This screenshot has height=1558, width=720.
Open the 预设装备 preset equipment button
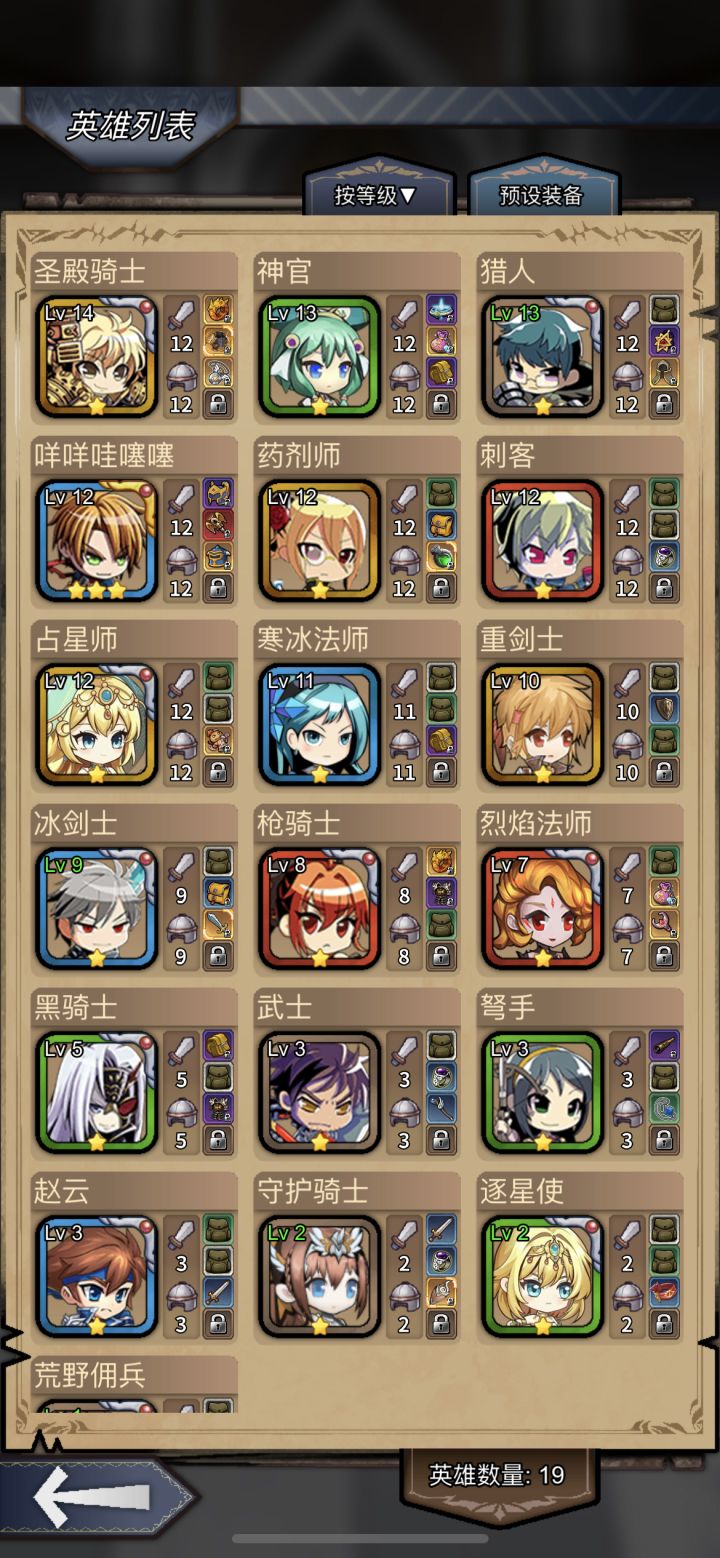[543, 194]
